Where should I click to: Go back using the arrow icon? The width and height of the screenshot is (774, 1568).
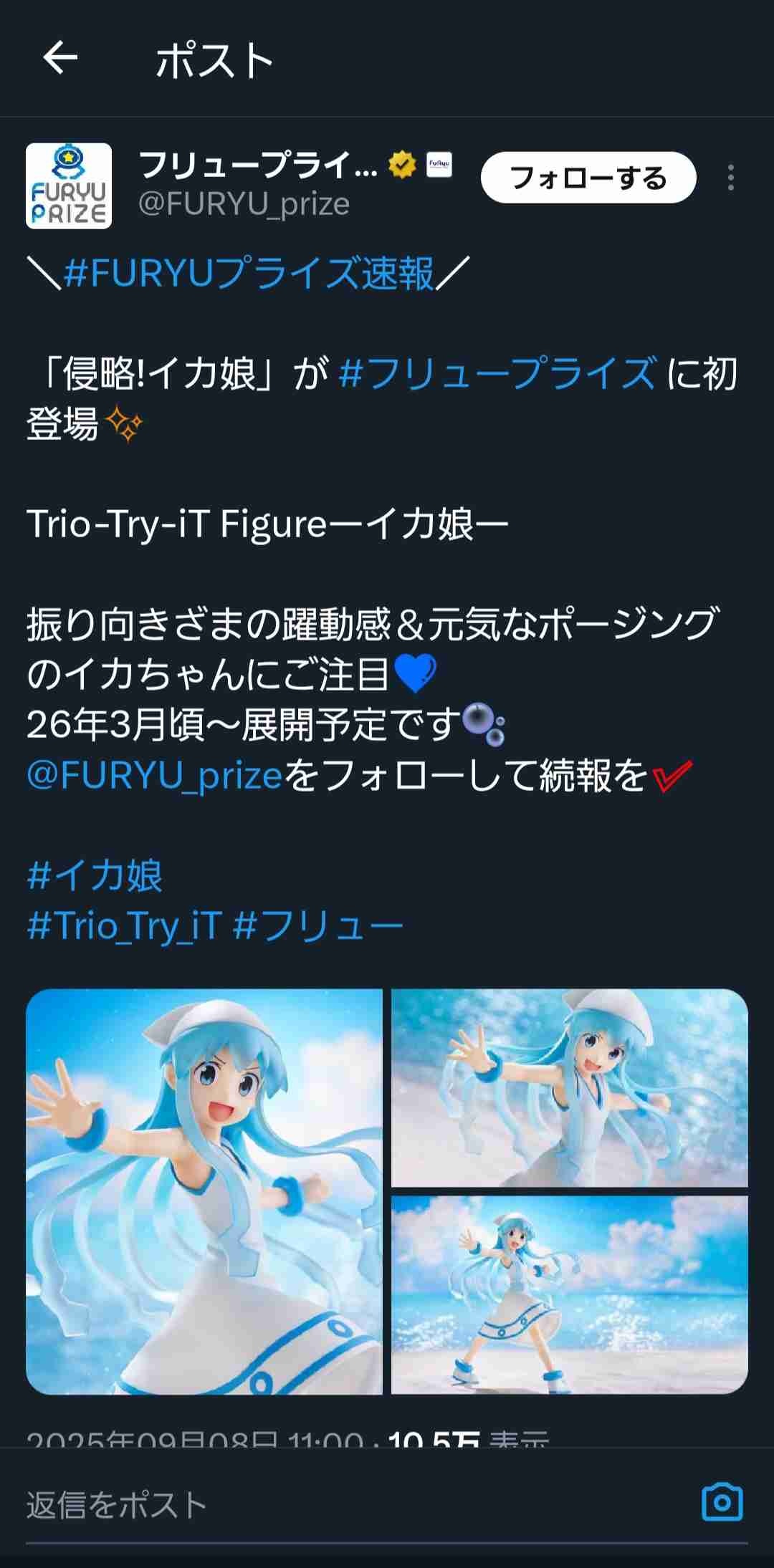pyautogui.click(x=60, y=57)
